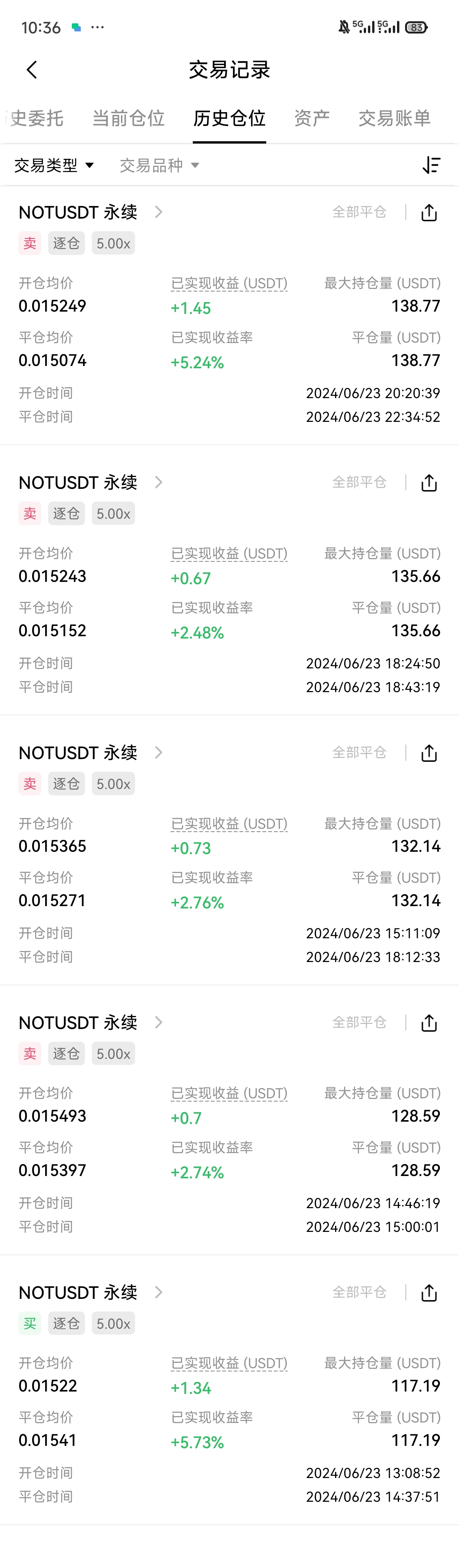Switch to the 当前仓位 tab
Image resolution: width=459 pixels, height=1568 pixels.
pyautogui.click(x=128, y=118)
